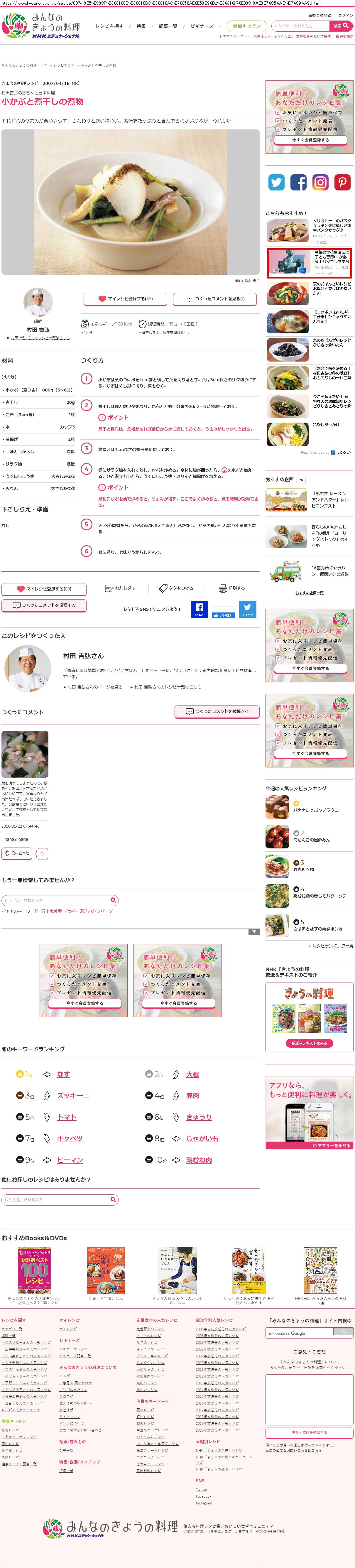Tap the 放送＆テキストをみる button

[x=309, y=1043]
